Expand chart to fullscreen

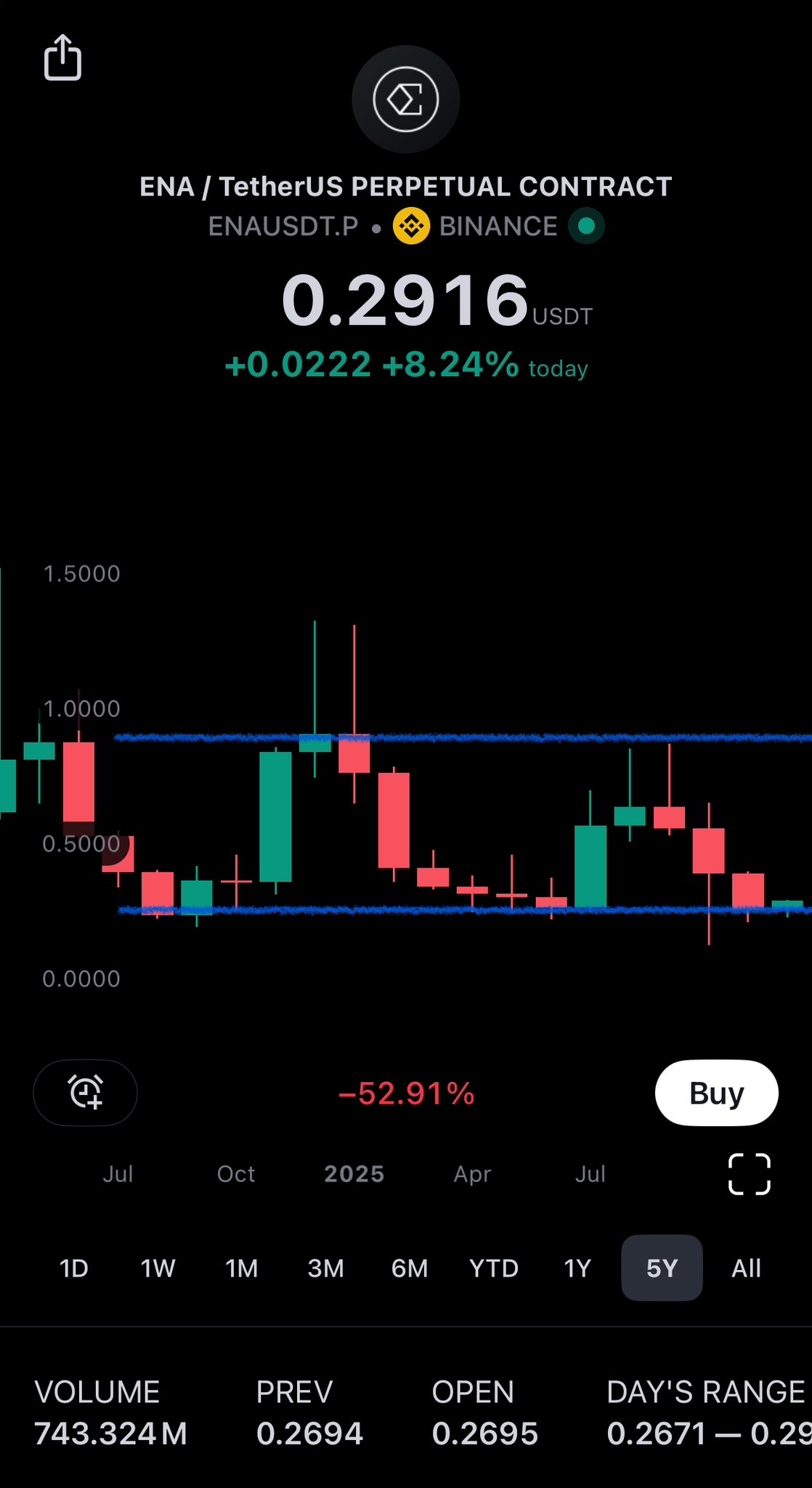(x=749, y=1174)
